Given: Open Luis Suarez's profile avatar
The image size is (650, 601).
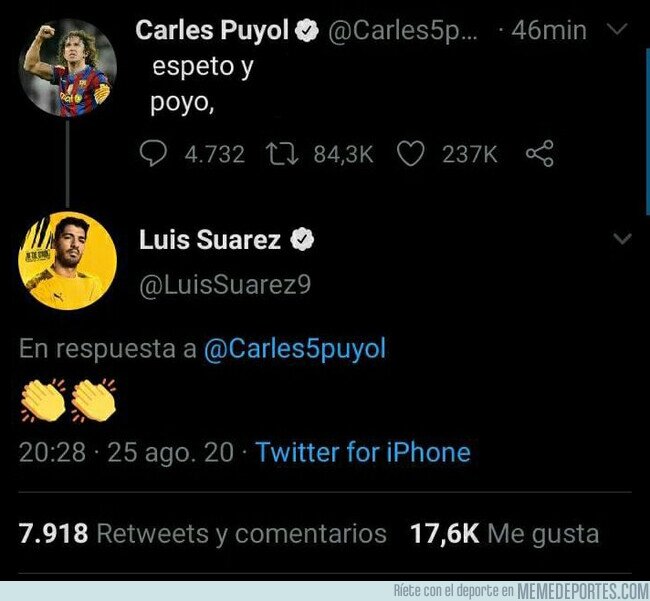Looking at the screenshot, I should (68, 261).
